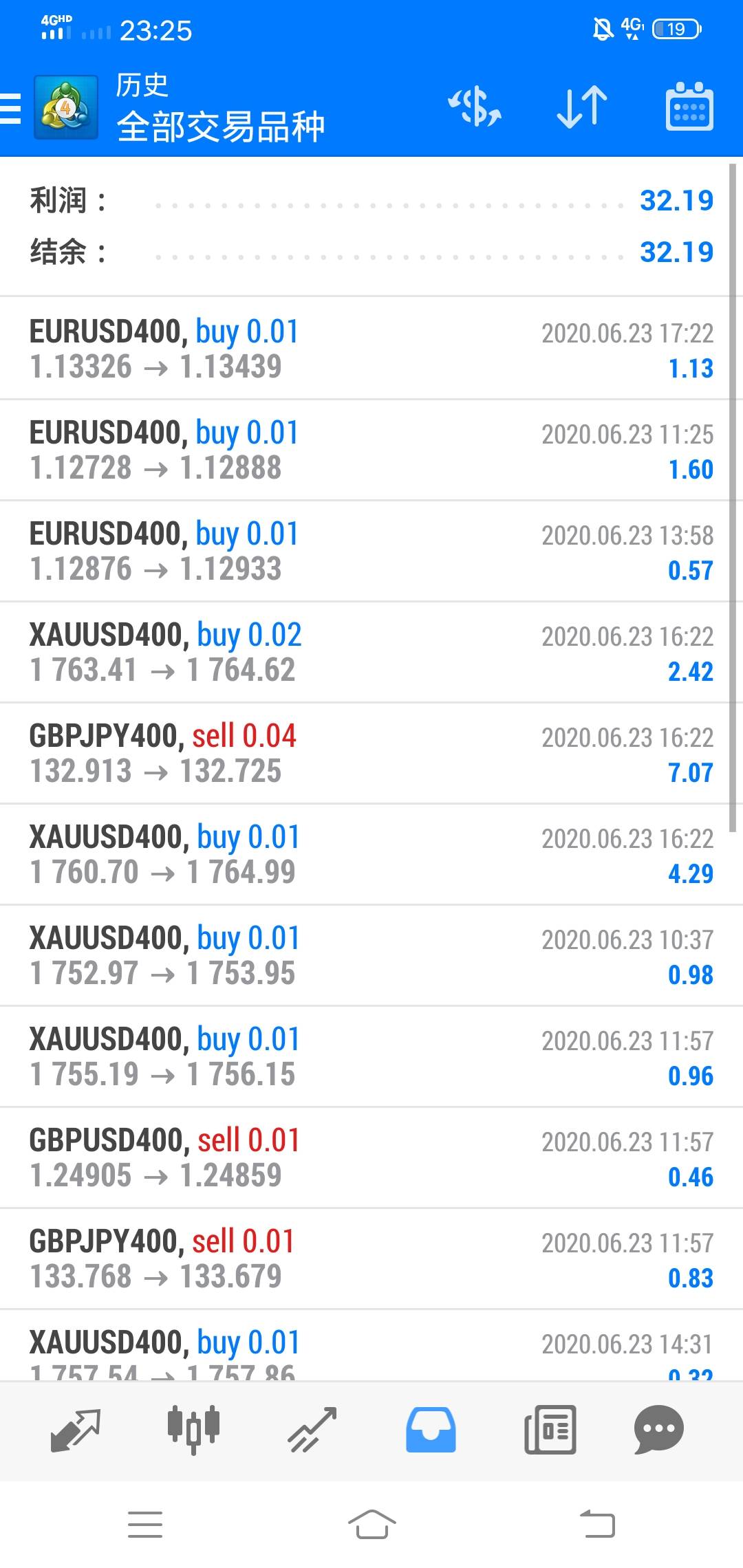Switch to the Trade tab

[312, 1429]
